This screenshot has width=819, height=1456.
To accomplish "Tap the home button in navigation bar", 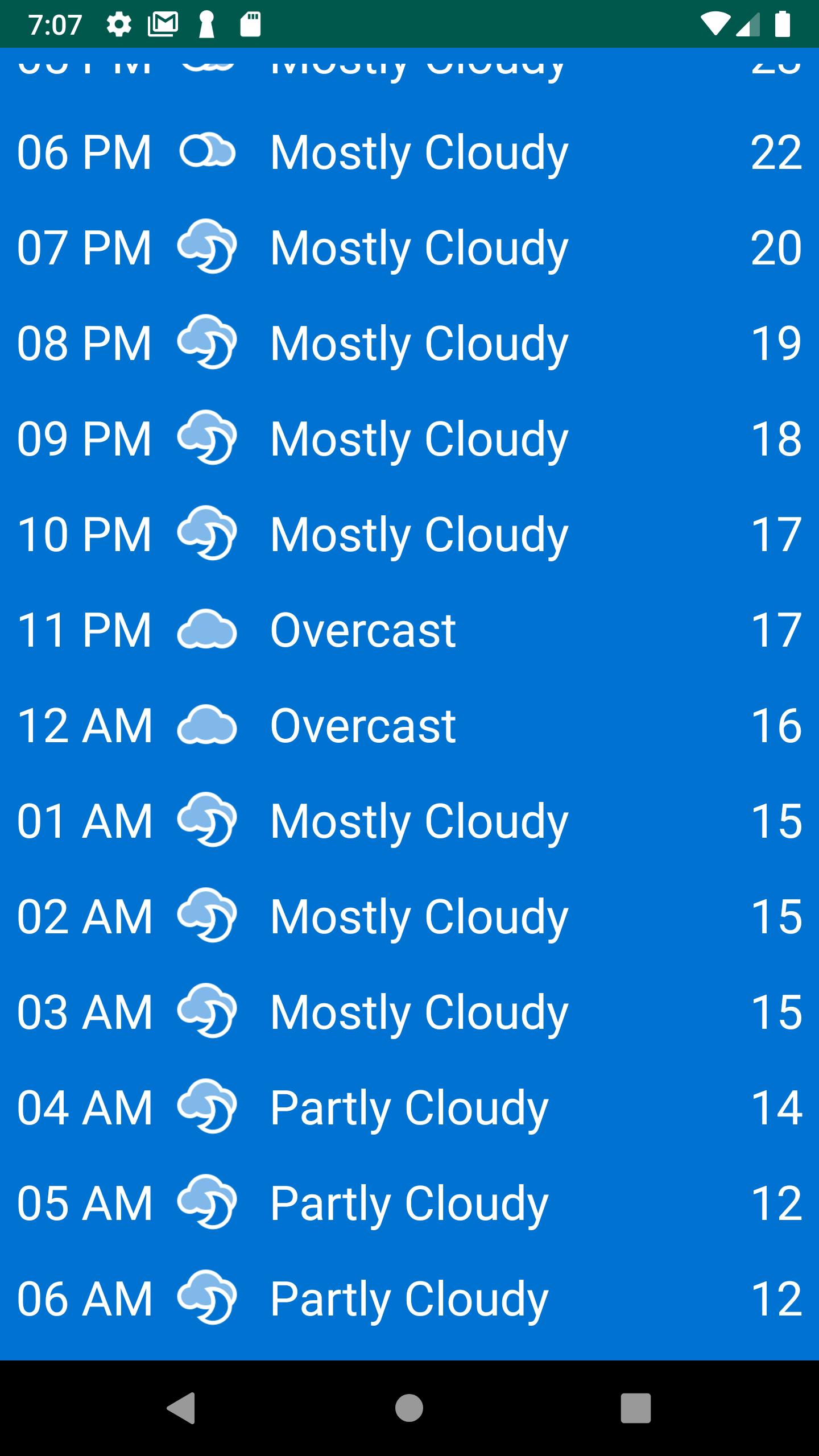I will pos(409,1408).
